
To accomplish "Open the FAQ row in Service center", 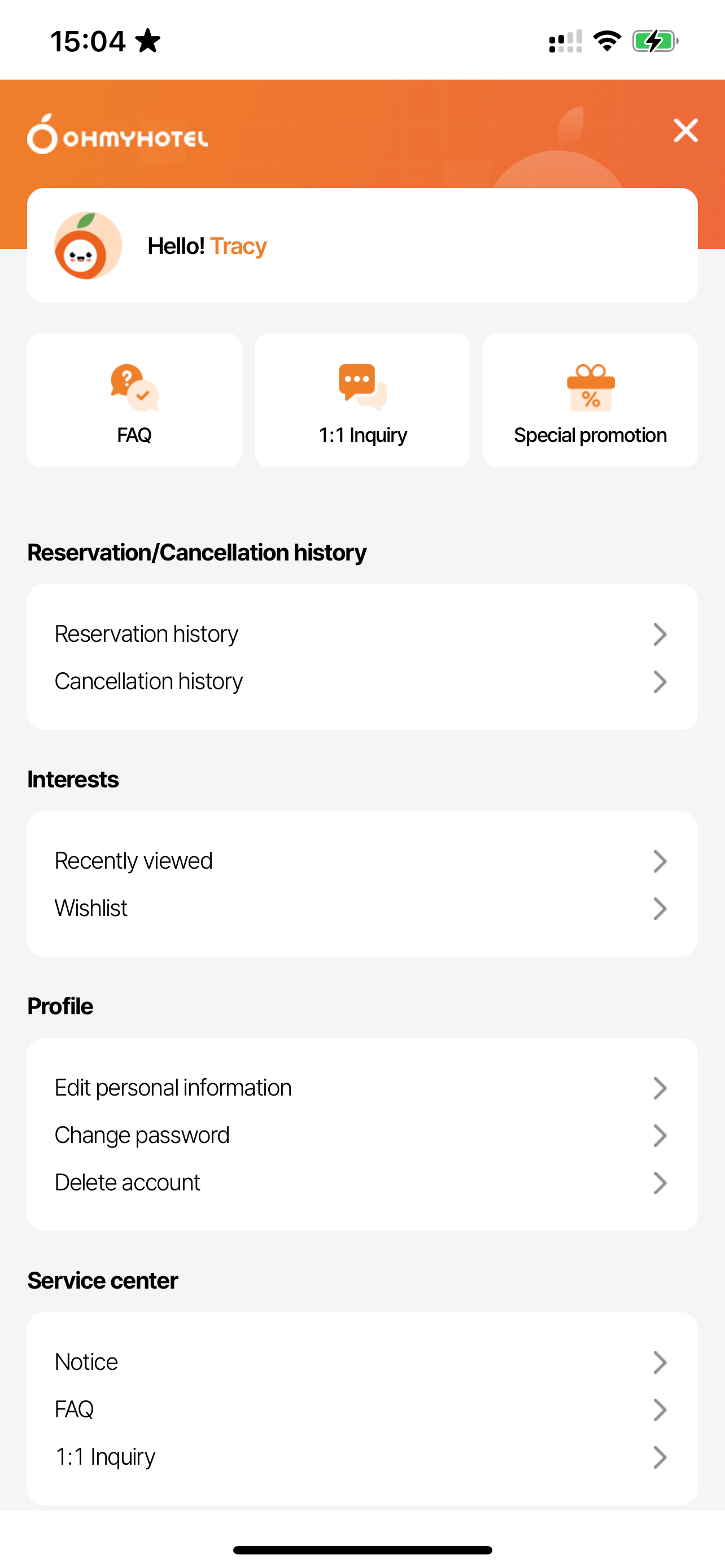I will [361, 1409].
